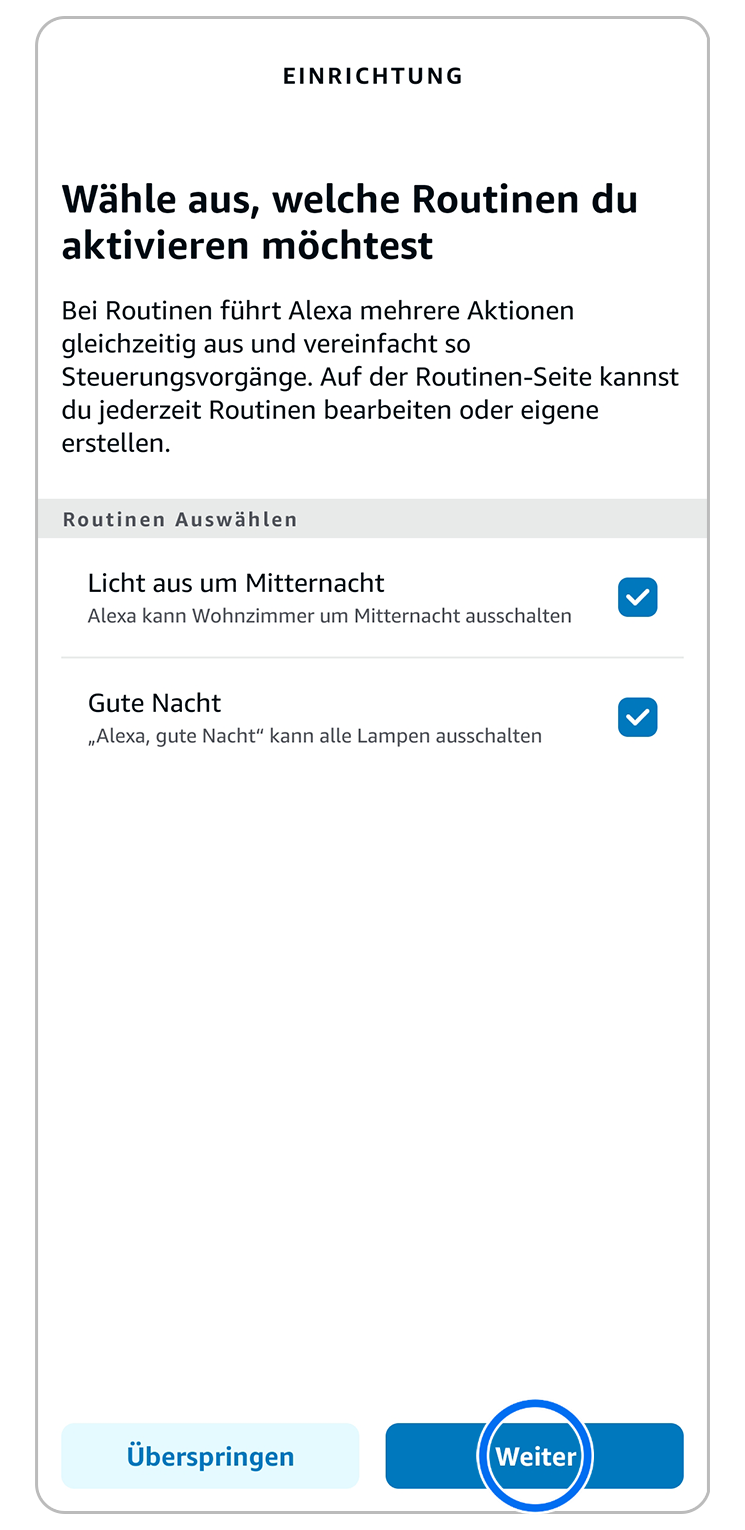Continue with the Weiter button
745x1530 pixels.
tap(535, 1456)
